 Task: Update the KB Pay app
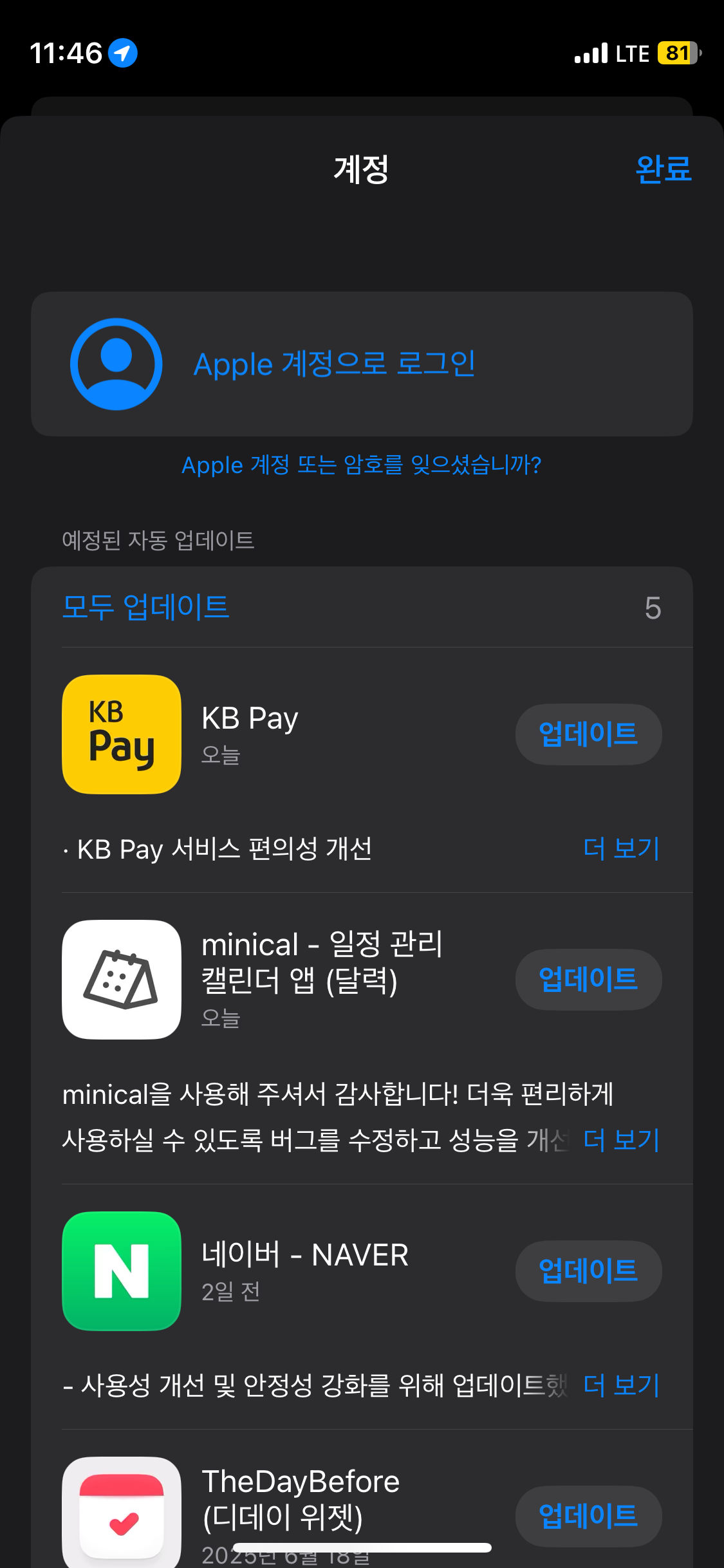tap(588, 734)
